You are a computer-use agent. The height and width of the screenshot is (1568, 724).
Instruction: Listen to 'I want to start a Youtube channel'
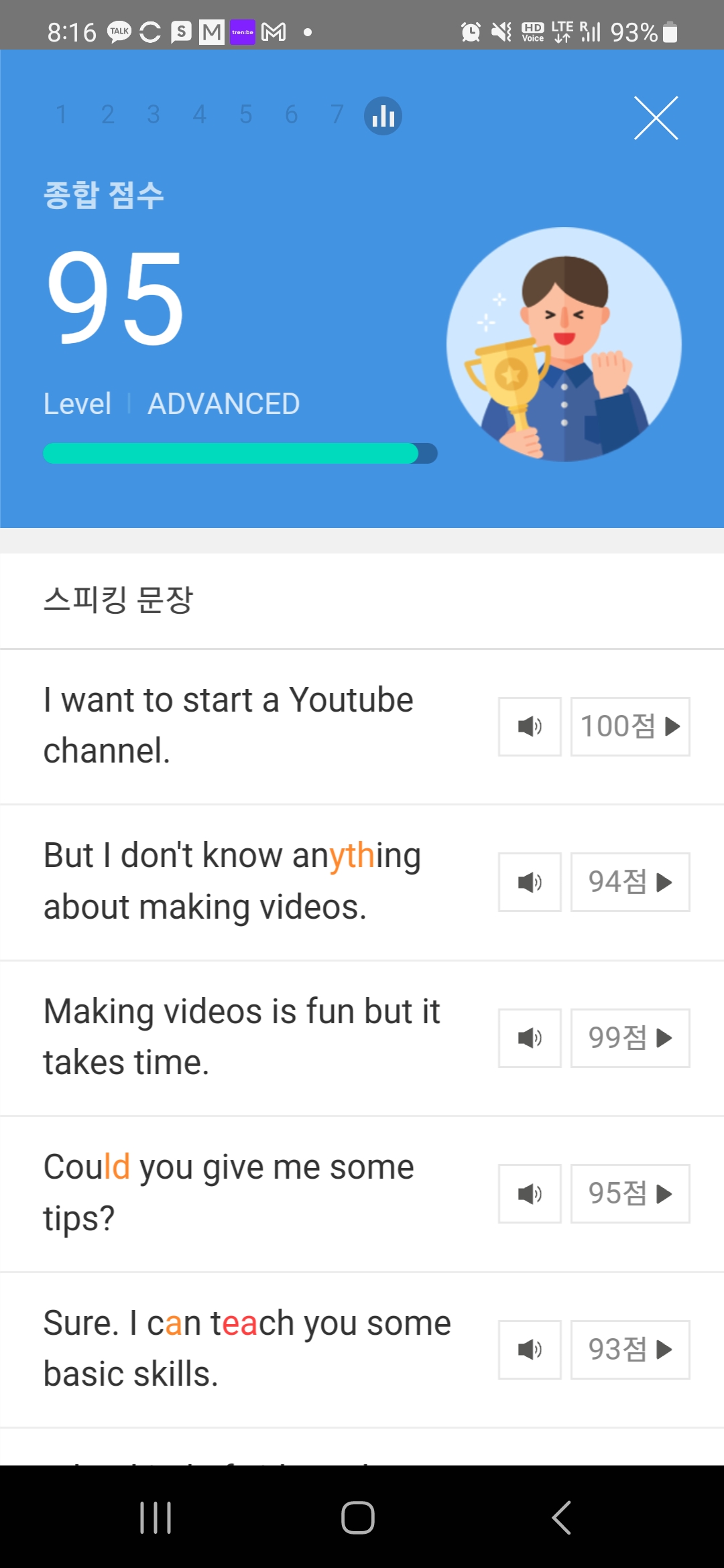[x=530, y=726]
